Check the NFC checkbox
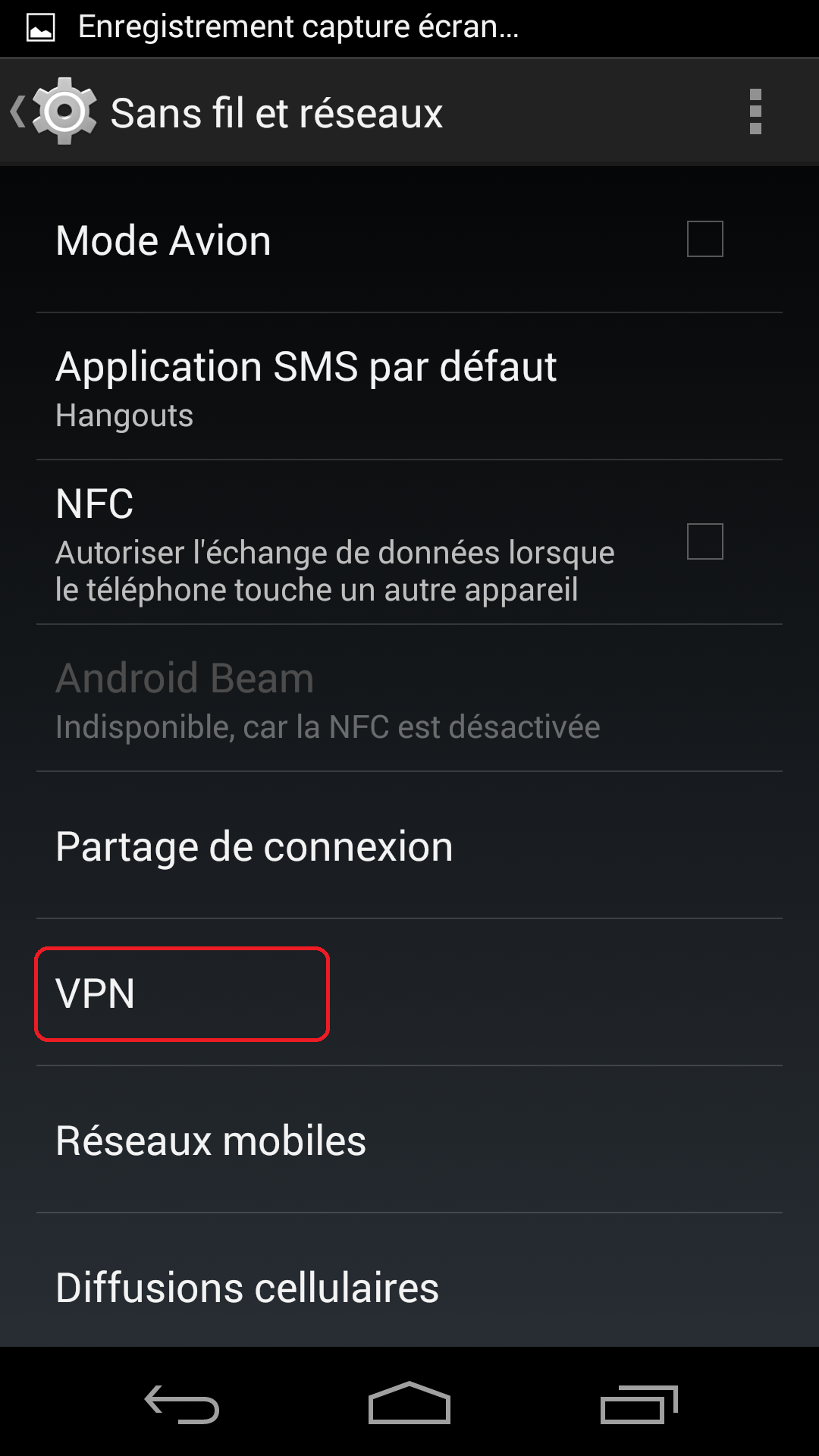Screen dimensions: 819x1456 click(x=705, y=541)
